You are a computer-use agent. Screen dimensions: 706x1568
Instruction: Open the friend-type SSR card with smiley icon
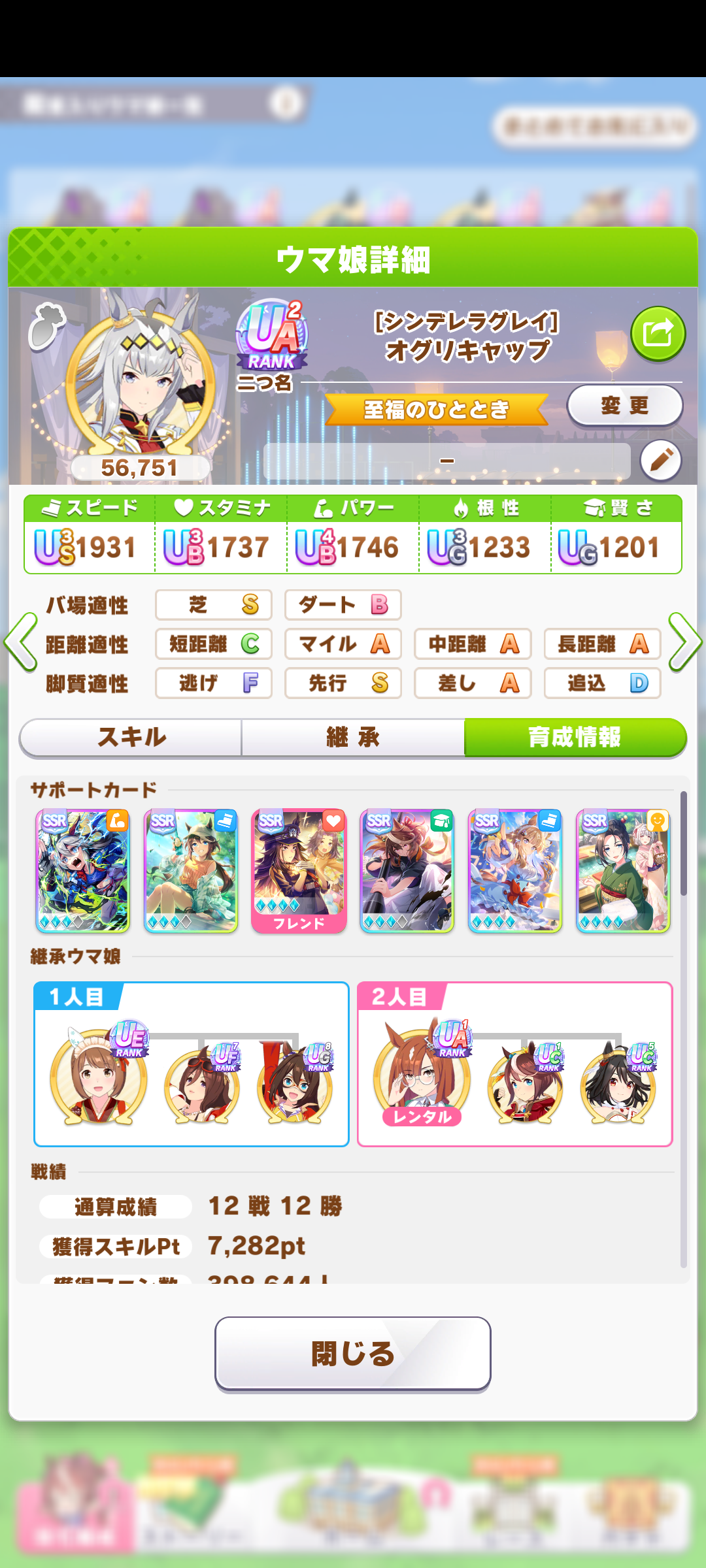[x=623, y=870]
